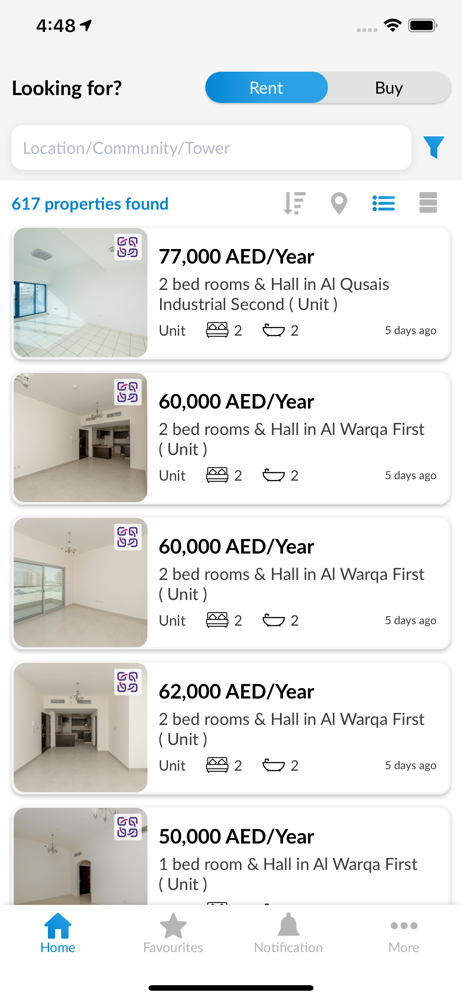Viewport: 462px width, 1000px height.
Task: Open the Notification tab
Action: pyautogui.click(x=288, y=933)
